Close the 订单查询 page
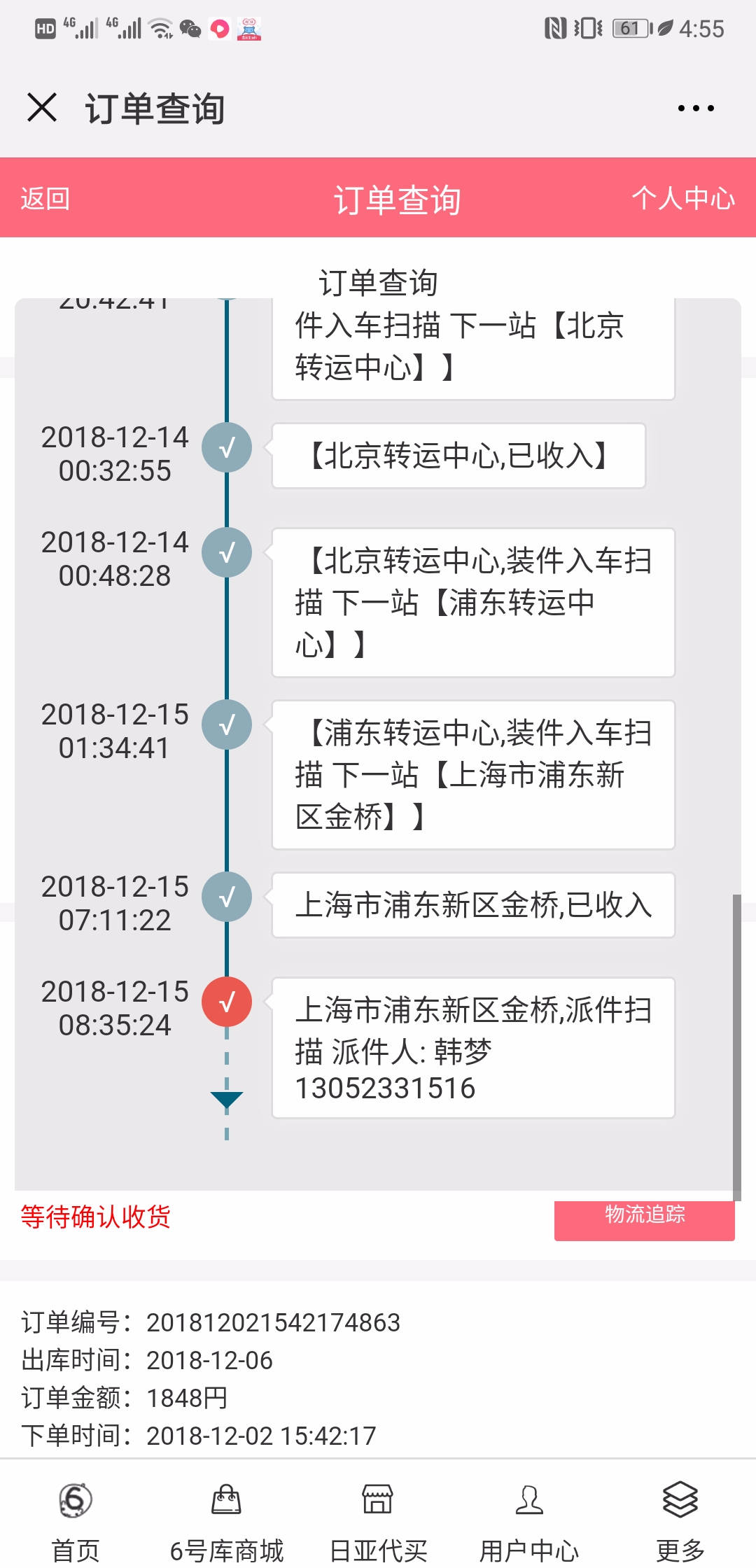The height and width of the screenshot is (1568, 756). tap(42, 108)
